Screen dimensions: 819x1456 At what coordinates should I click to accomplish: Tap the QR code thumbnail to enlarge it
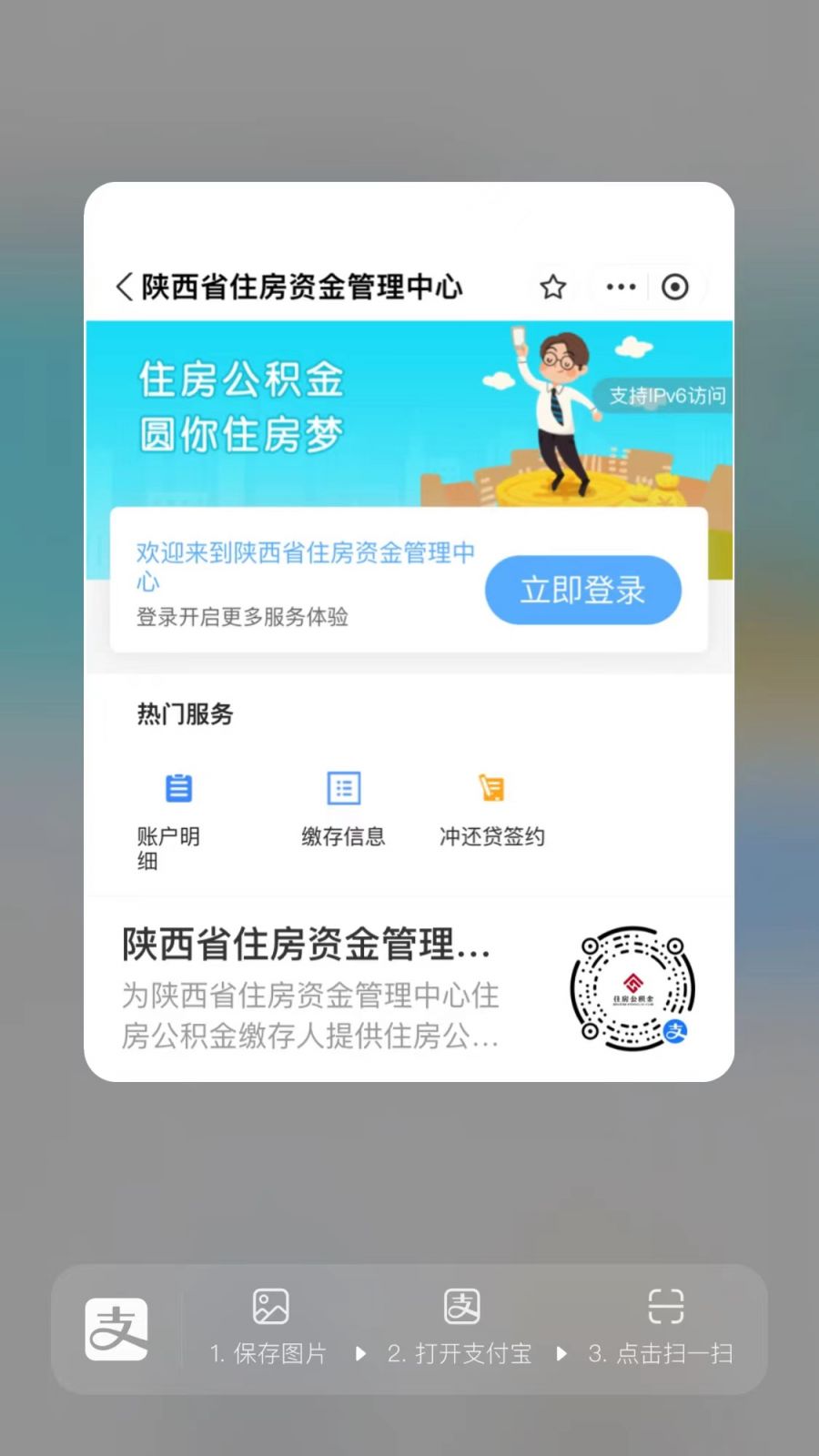[632, 988]
